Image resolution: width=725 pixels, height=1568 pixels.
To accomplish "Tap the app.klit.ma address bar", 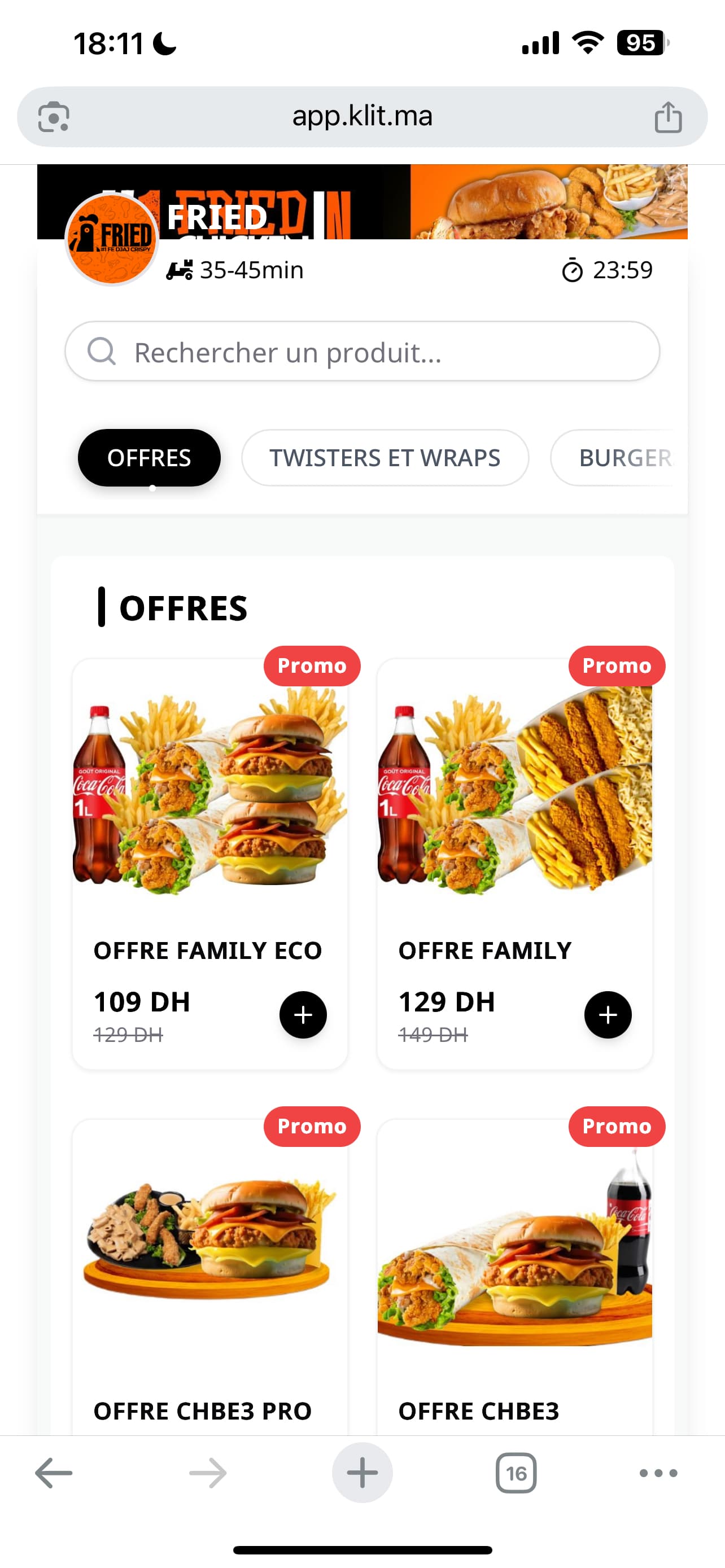I will pos(361,116).
